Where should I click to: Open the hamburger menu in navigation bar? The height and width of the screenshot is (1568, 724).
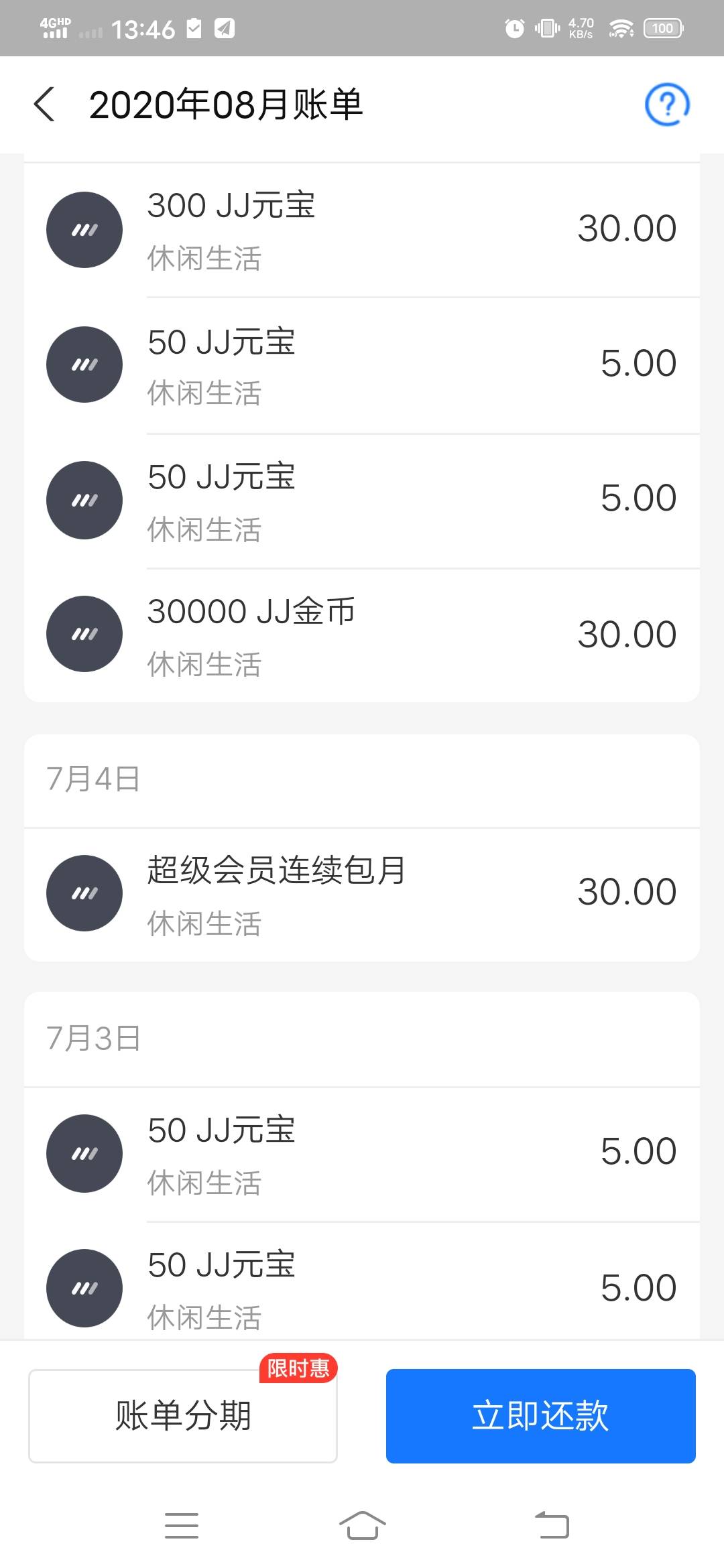click(x=181, y=1525)
